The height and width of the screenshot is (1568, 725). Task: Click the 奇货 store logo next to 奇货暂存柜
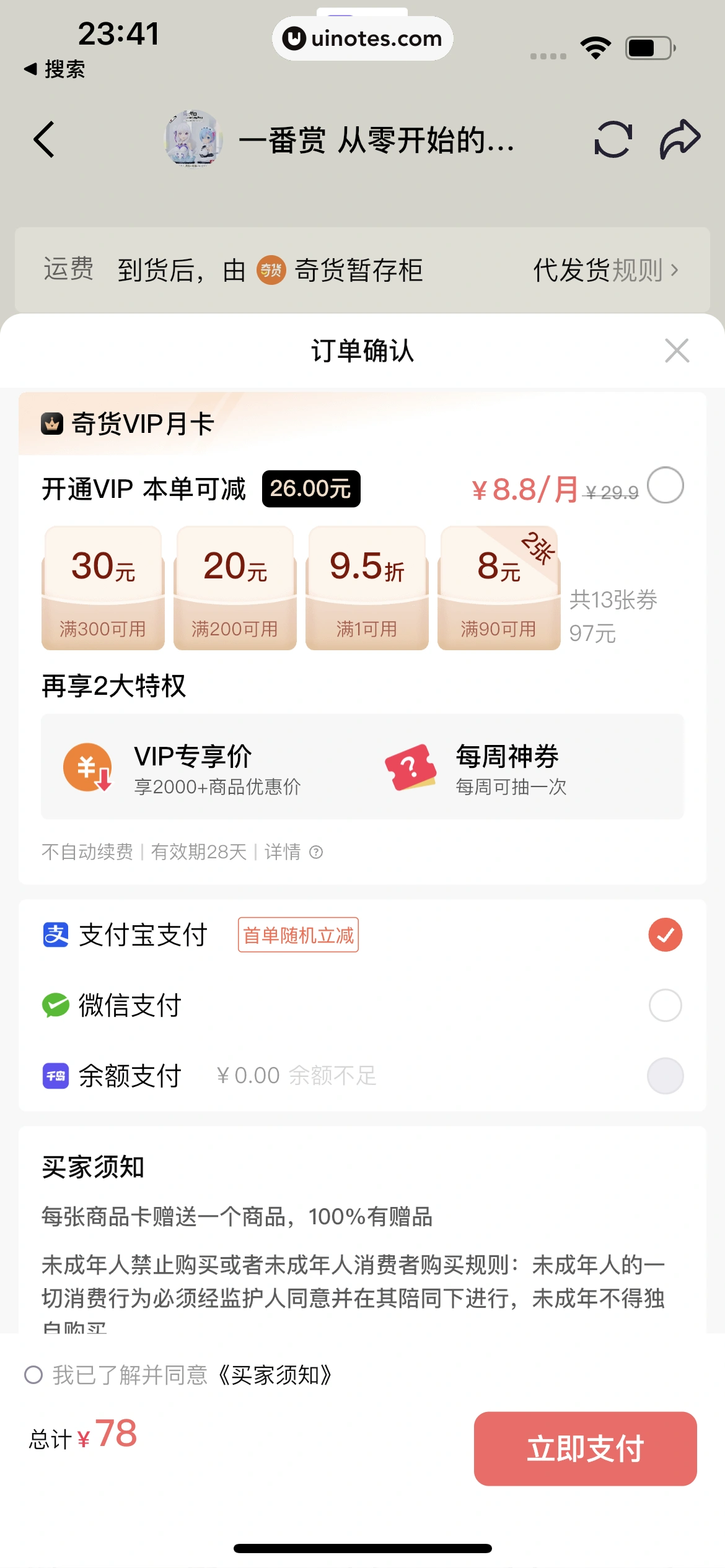tap(271, 270)
